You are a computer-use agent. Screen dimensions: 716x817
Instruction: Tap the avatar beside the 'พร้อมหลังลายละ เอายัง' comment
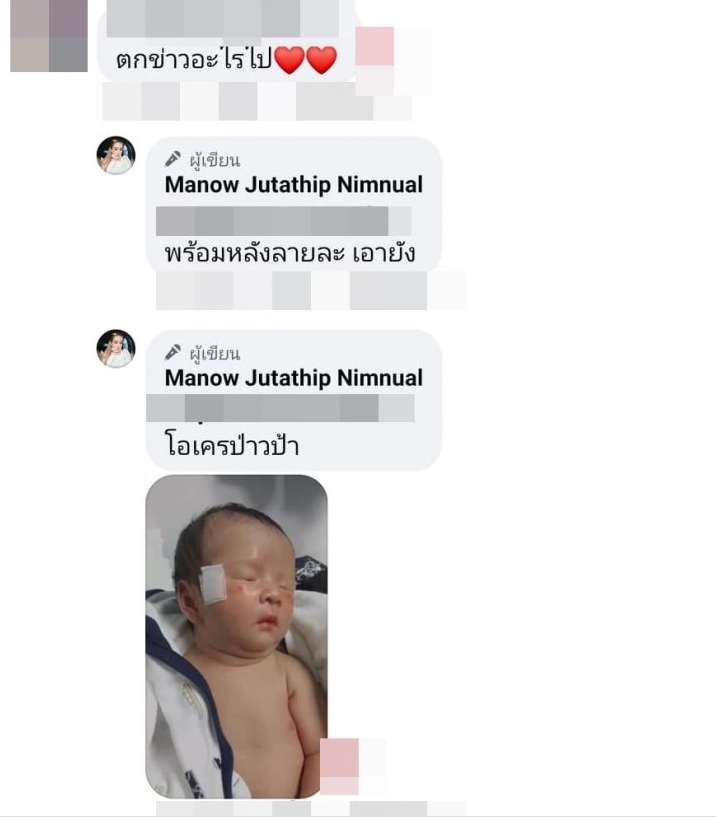coord(116,156)
